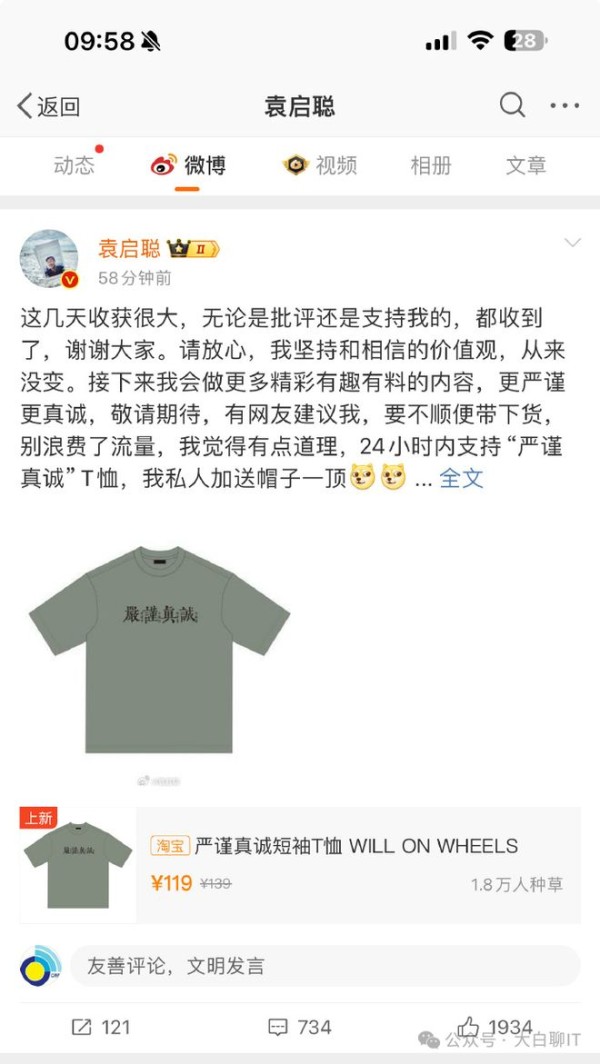This screenshot has width=600, height=1064.
Task: Open the 734 comments
Action: pos(299,1027)
